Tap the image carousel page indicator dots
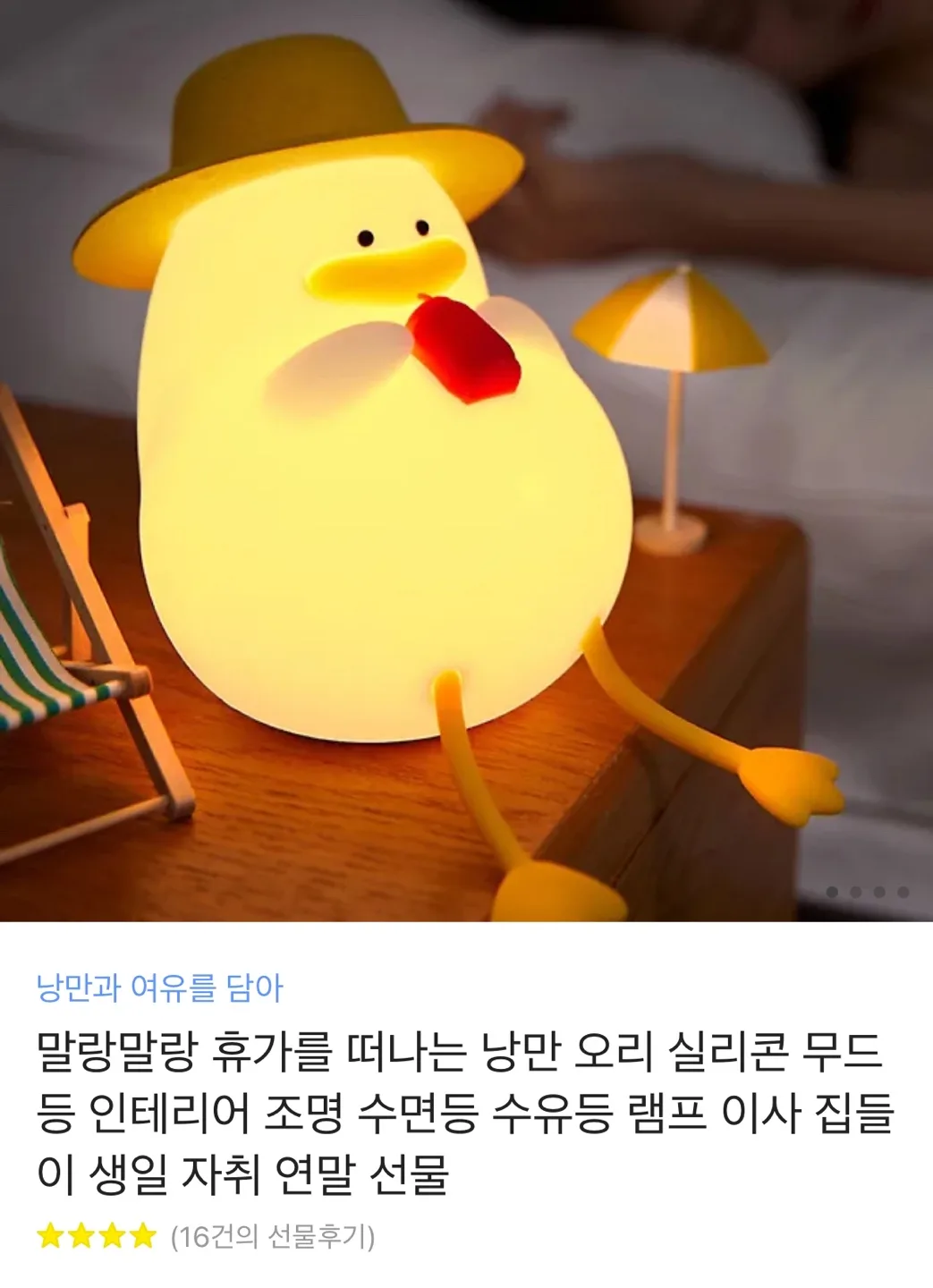933x1288 pixels. 868,892
